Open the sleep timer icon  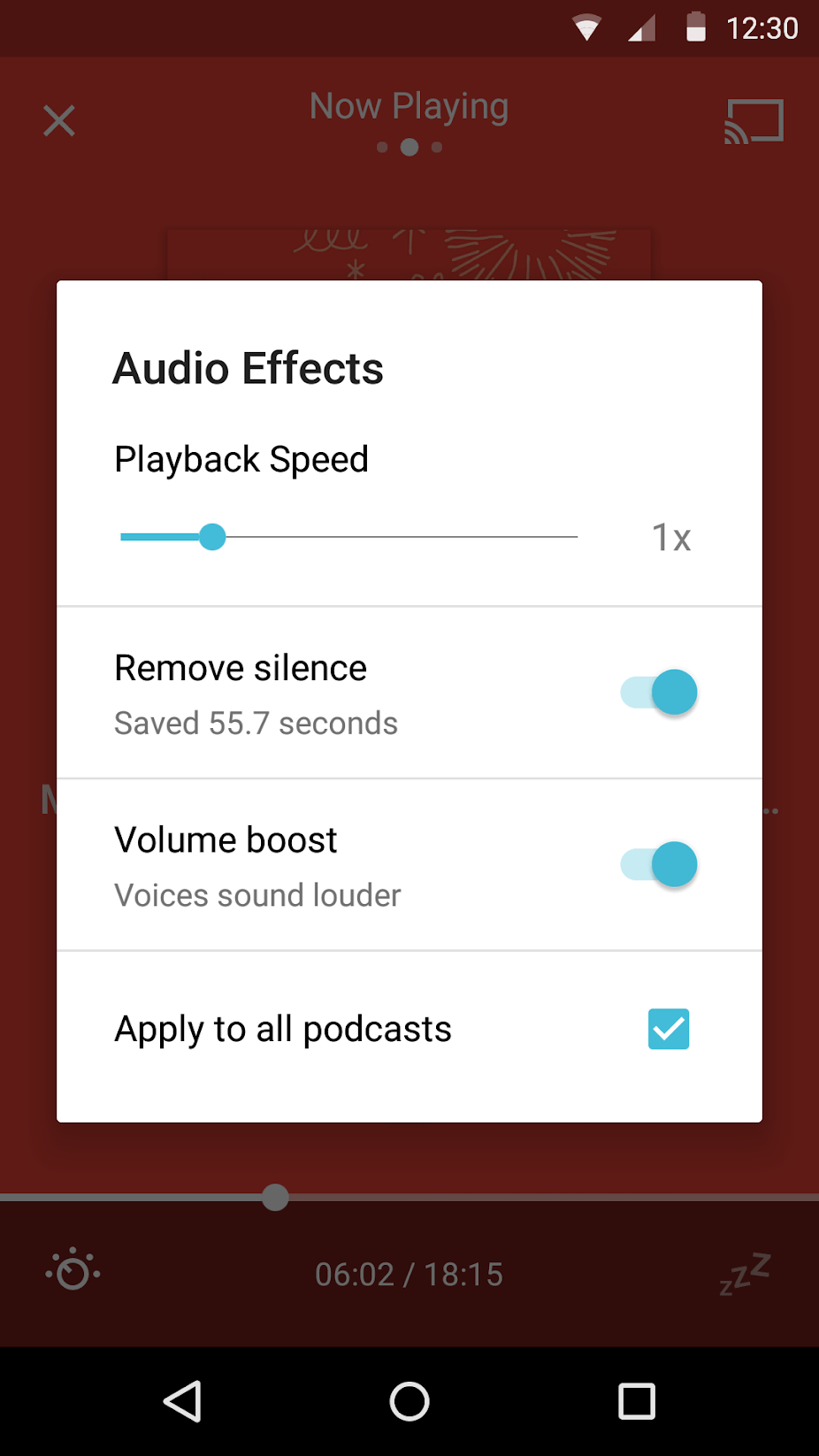pyautogui.click(x=745, y=1274)
